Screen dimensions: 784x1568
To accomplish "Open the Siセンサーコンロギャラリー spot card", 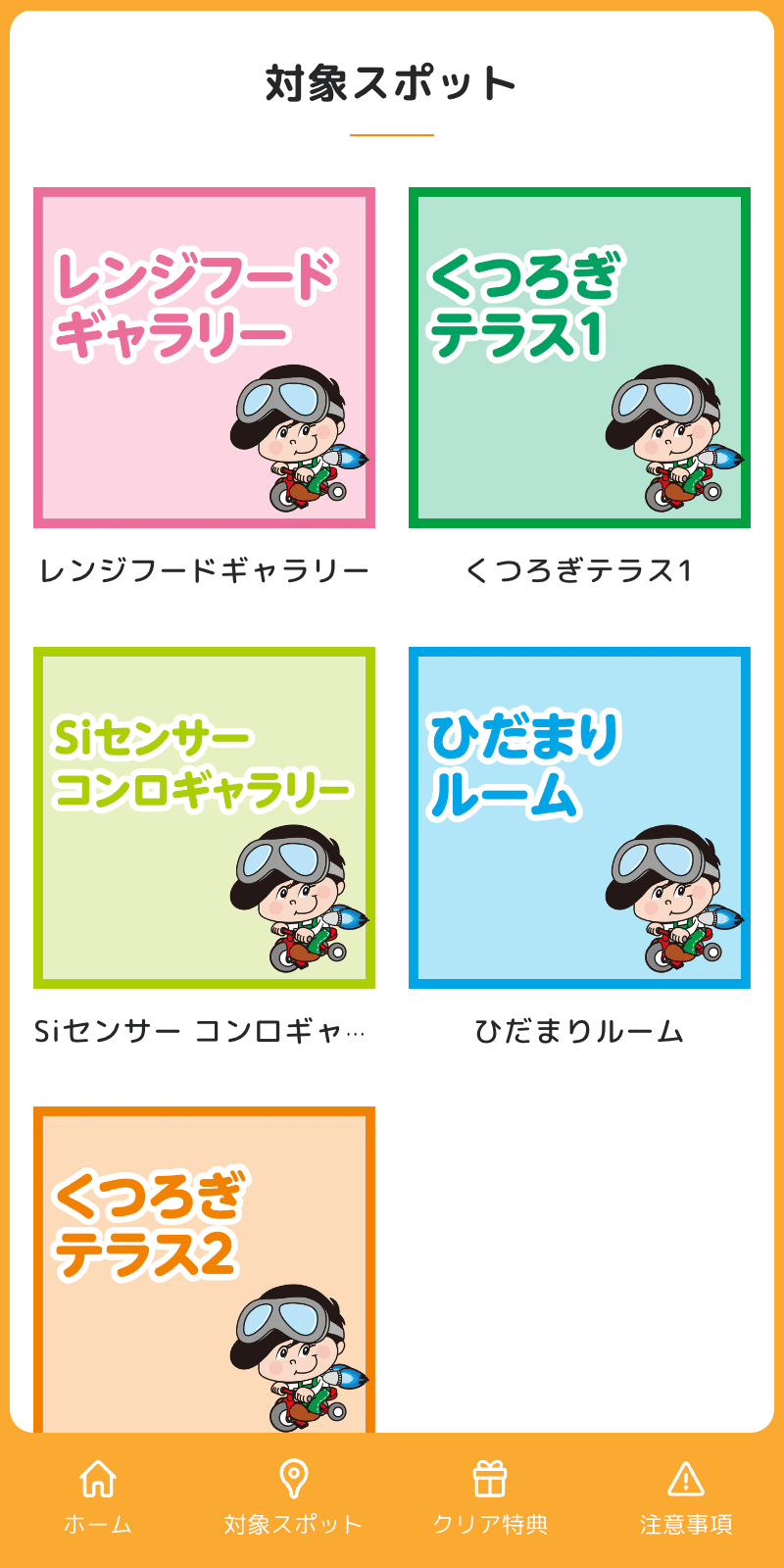I will point(204,818).
